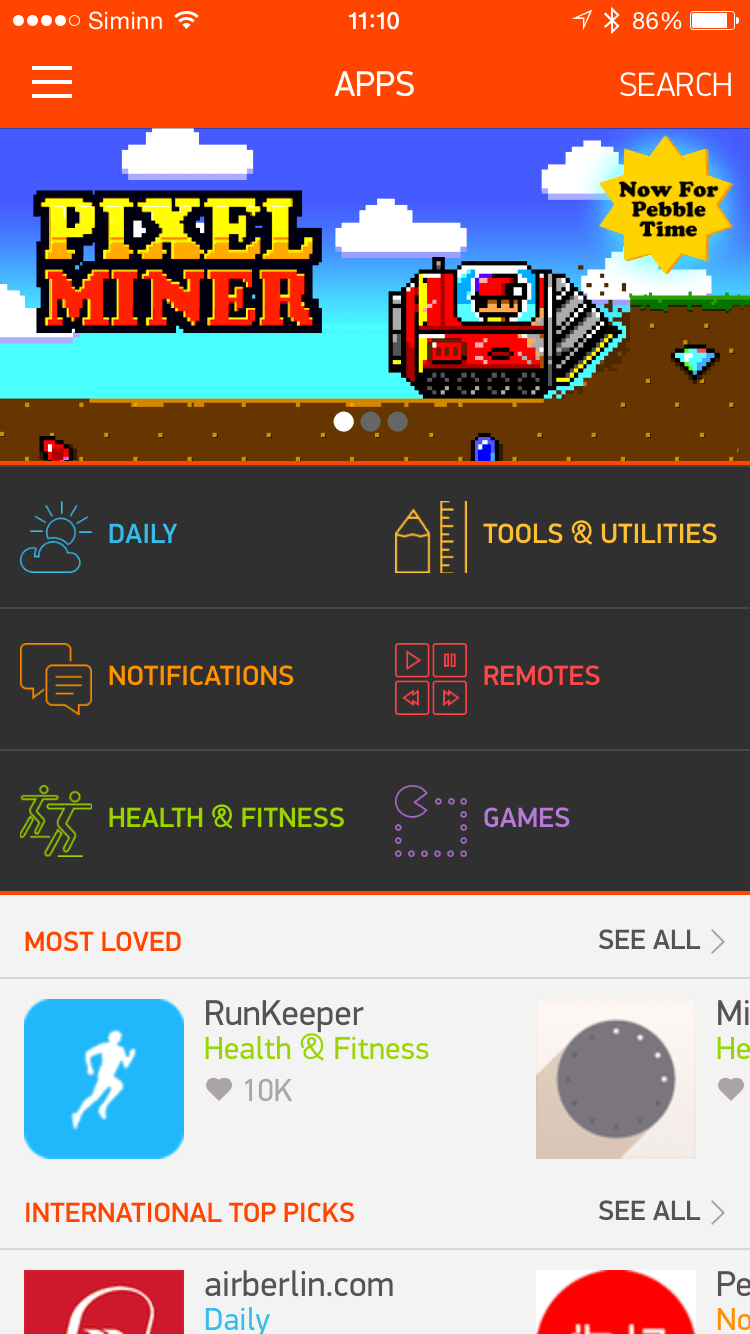Screen dimensions: 750x1334
Task: Open the Pixel Miner featured banner
Action: pos(375,295)
